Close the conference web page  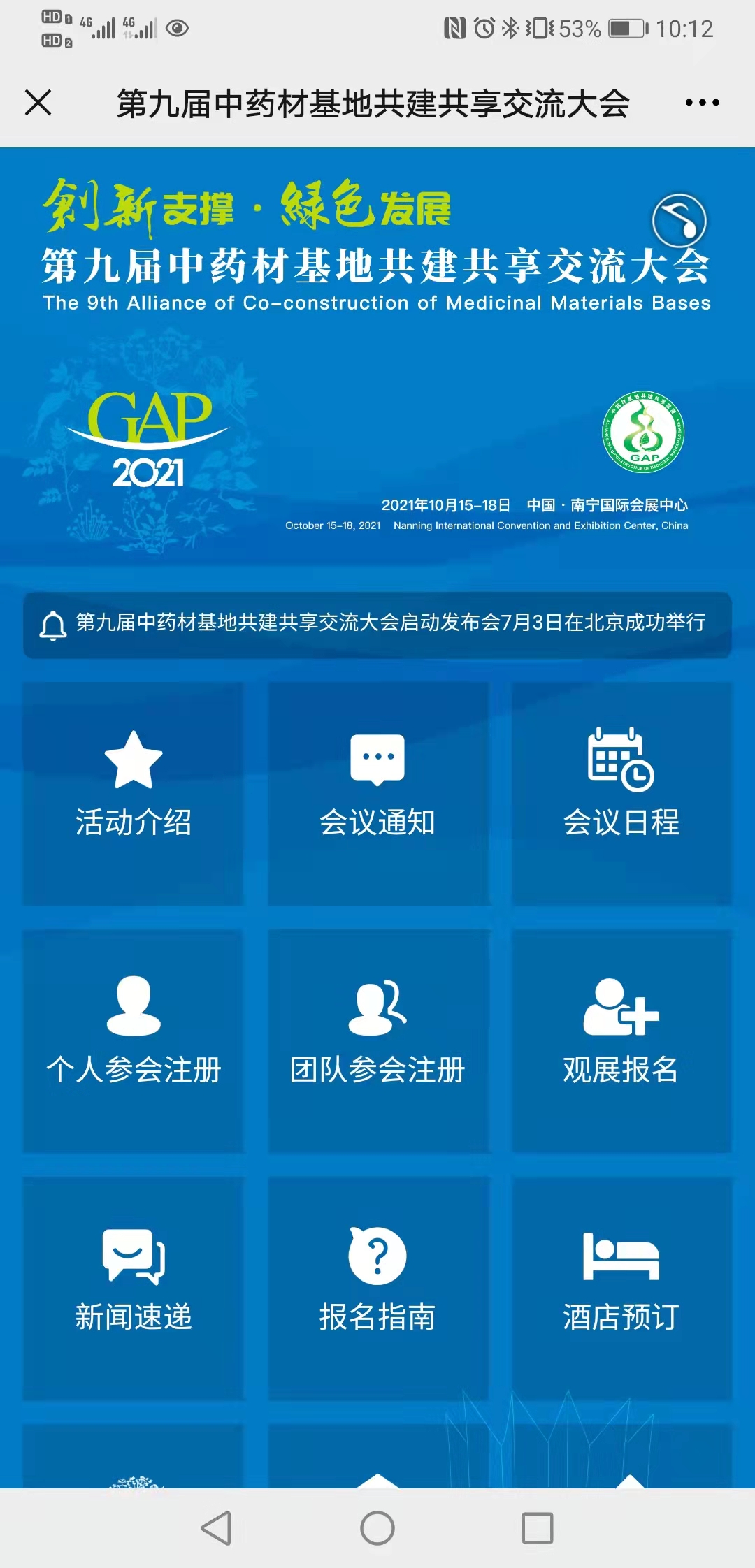(x=38, y=103)
